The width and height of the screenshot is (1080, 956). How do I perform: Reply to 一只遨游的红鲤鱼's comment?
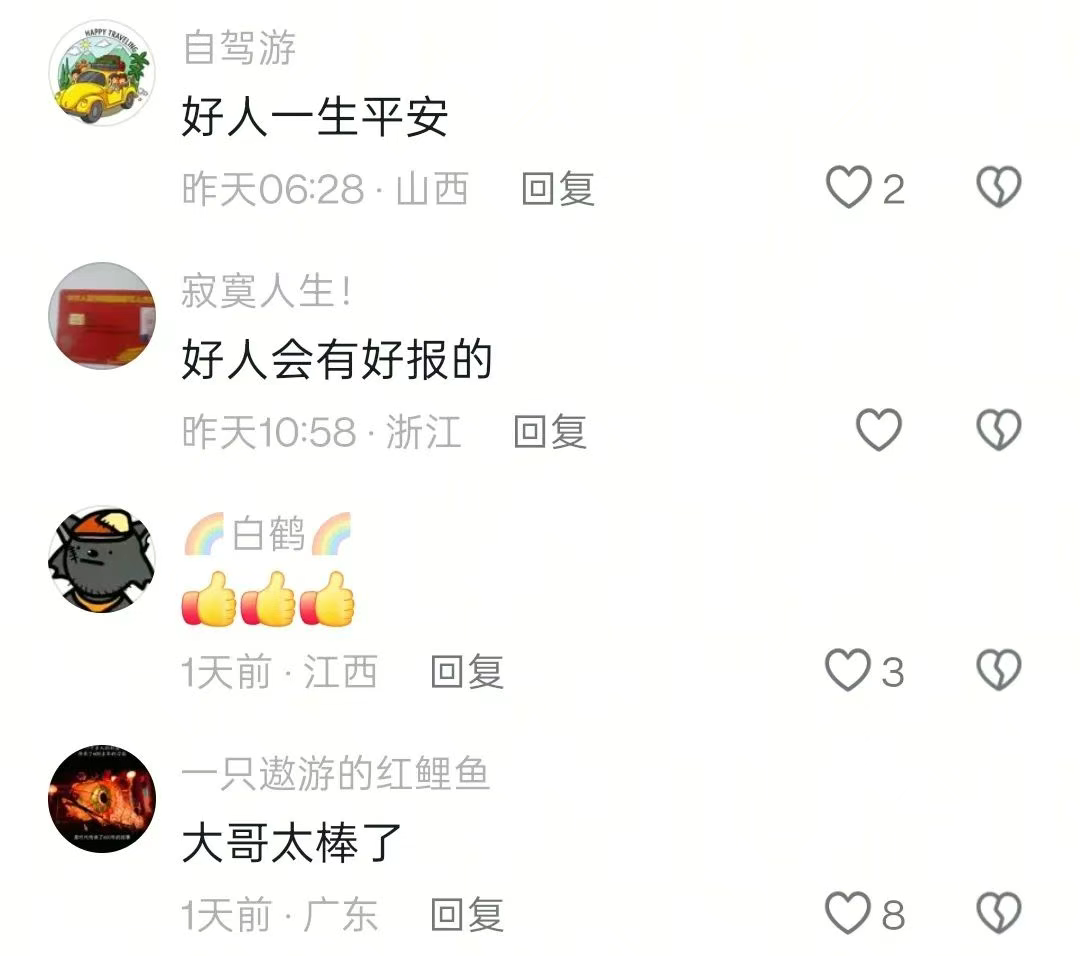point(466,914)
